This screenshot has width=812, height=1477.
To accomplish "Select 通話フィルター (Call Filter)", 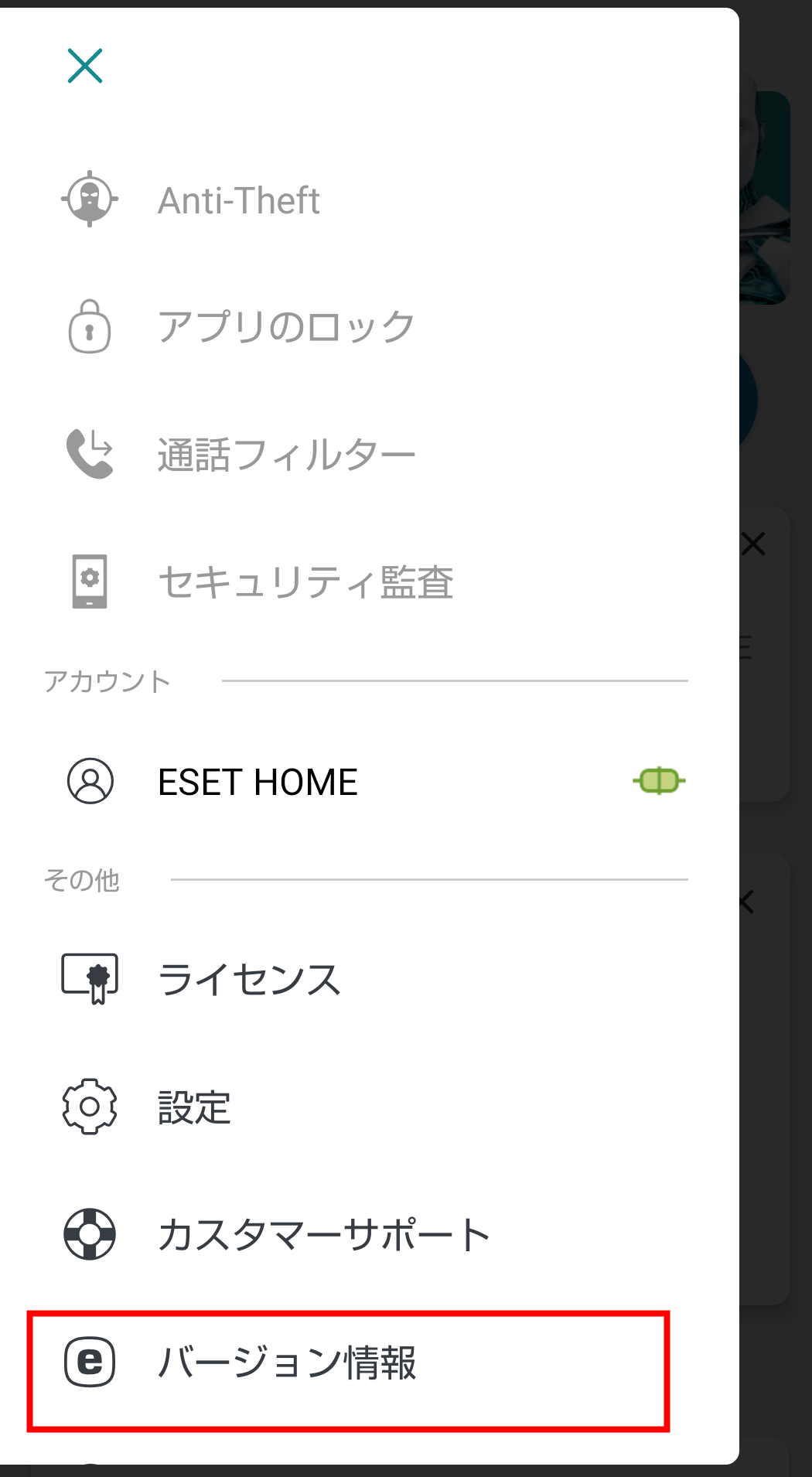I will [x=370, y=454].
